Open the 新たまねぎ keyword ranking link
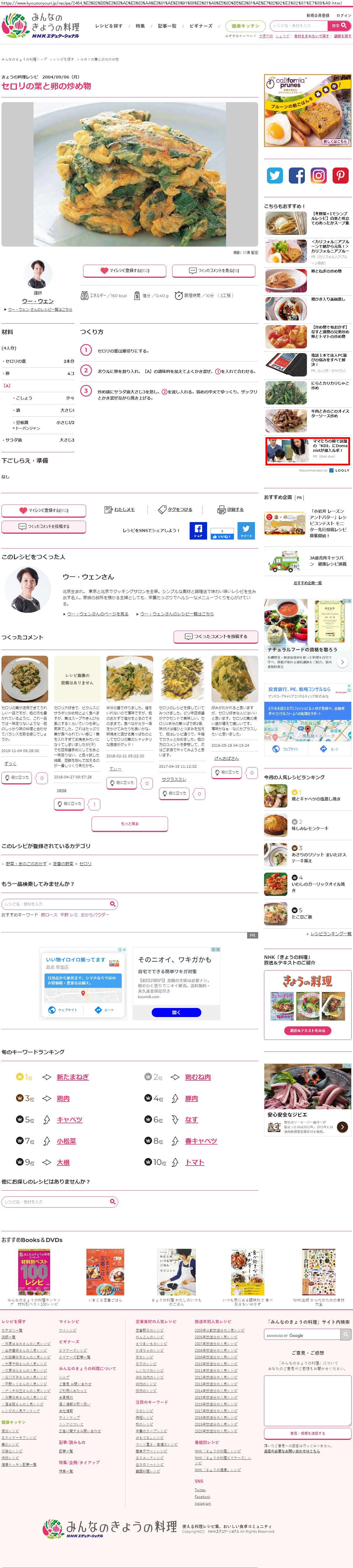Viewport: 353px width, 1568px height. pyautogui.click(x=72, y=1077)
